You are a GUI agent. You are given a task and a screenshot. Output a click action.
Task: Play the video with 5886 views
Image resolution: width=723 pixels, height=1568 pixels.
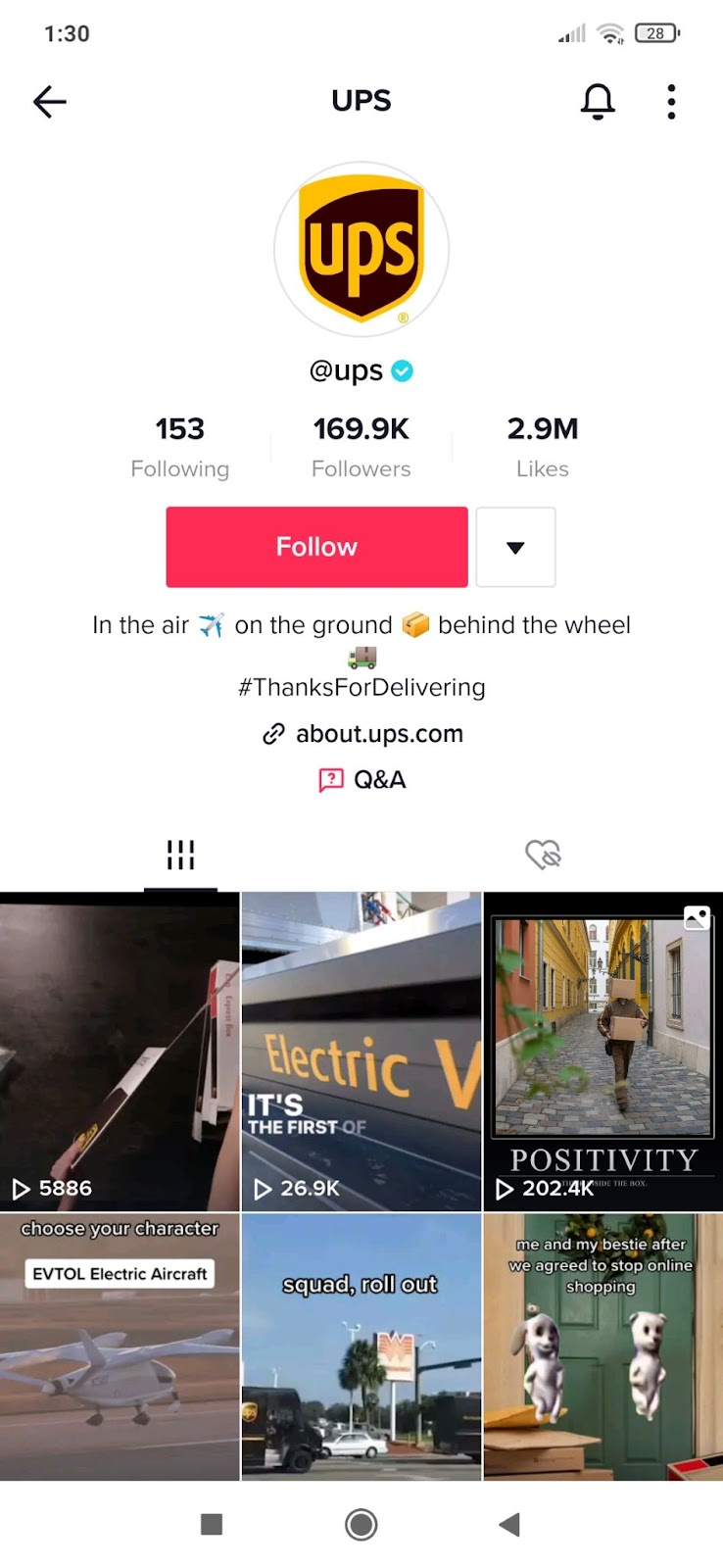pos(120,1052)
